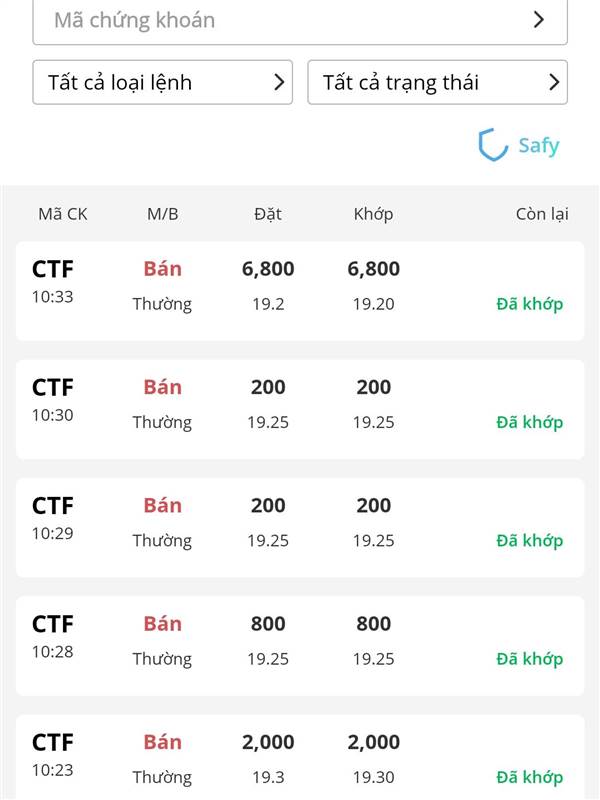View the CTF sell order placed at 10:29
Viewport: 600px width, 800px height.
299,527
